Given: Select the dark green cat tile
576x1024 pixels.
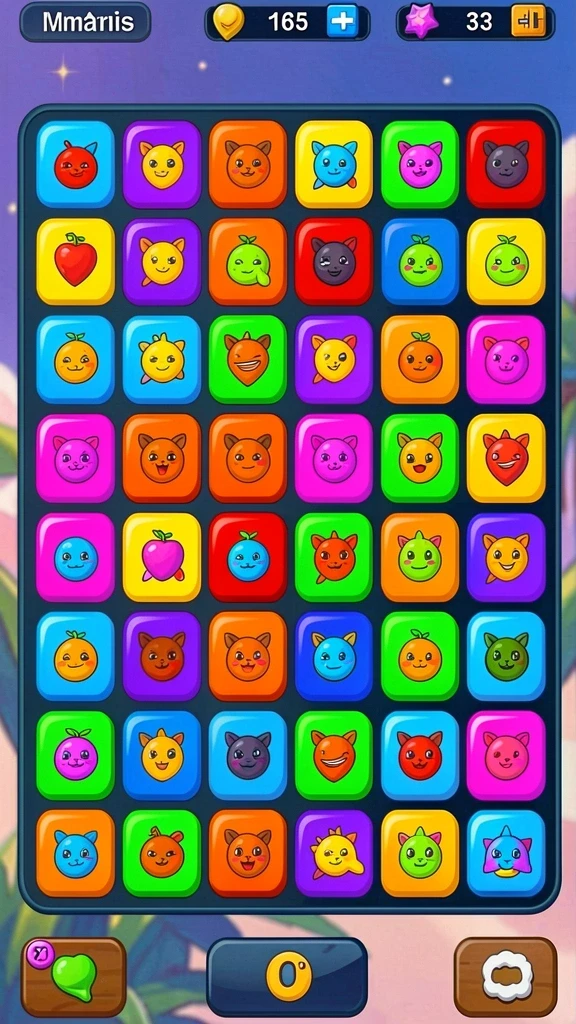Looking at the screenshot, I should pyautogui.click(x=506, y=656).
